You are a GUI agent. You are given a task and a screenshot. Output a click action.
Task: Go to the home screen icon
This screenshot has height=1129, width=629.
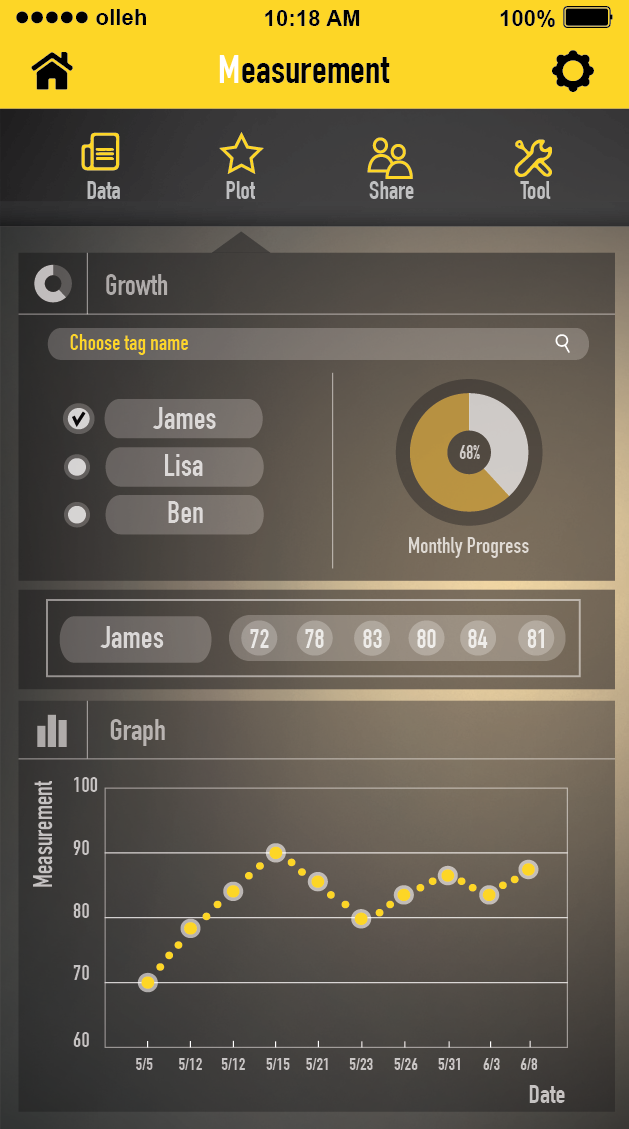pos(52,71)
